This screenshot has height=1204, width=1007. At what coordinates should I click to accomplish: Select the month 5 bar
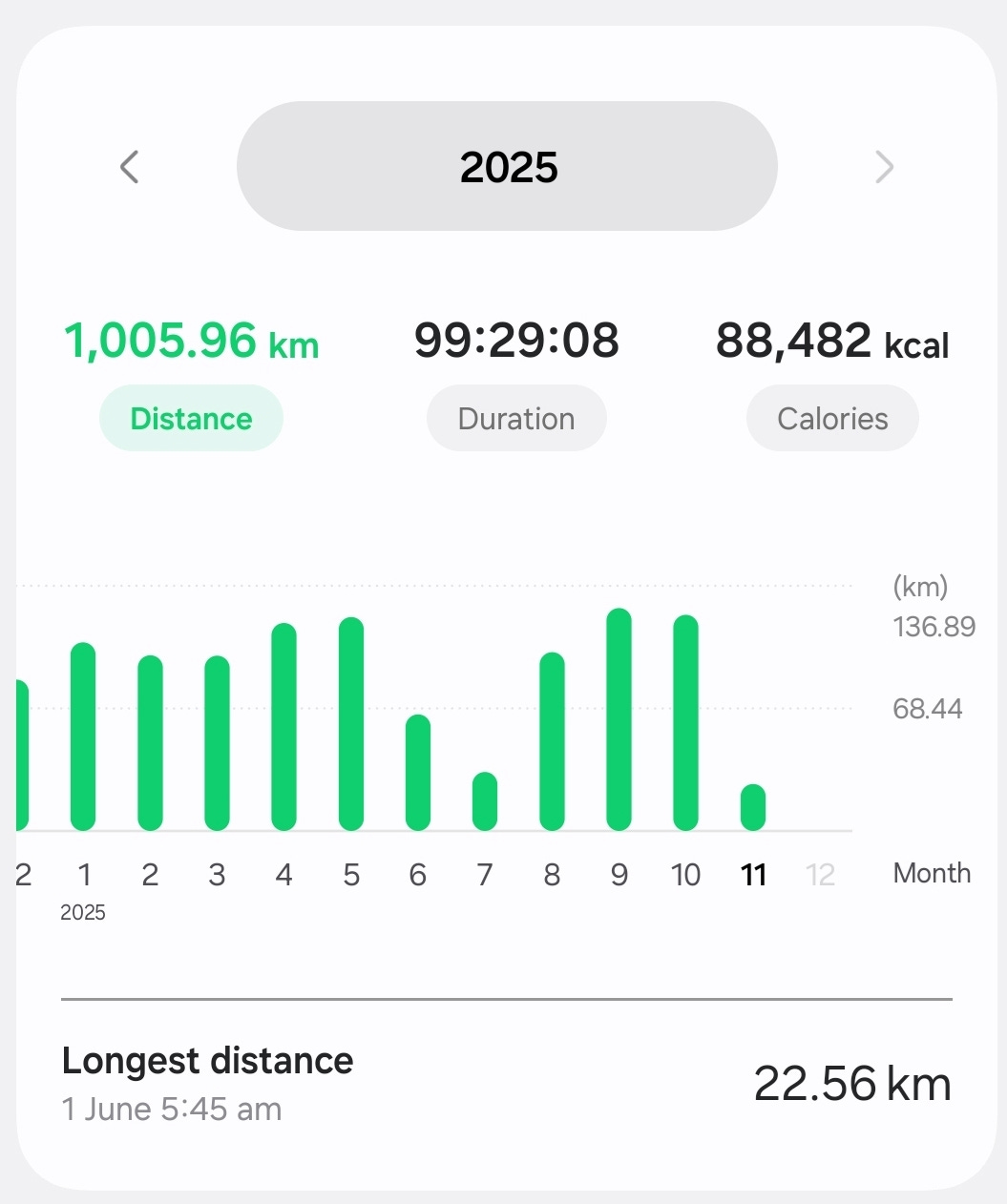pos(351,725)
